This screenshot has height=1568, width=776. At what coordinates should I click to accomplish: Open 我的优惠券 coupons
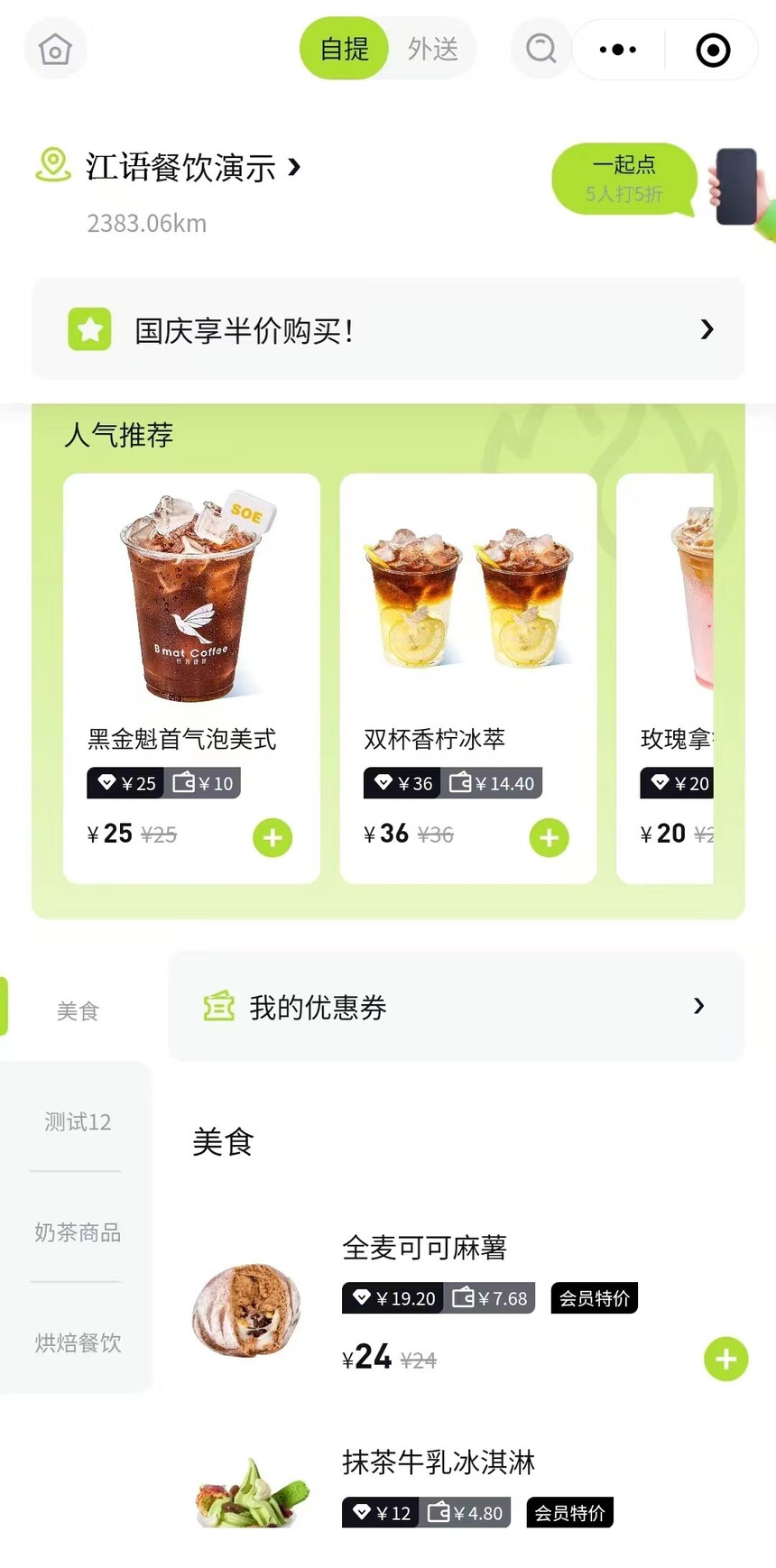[x=456, y=1007]
